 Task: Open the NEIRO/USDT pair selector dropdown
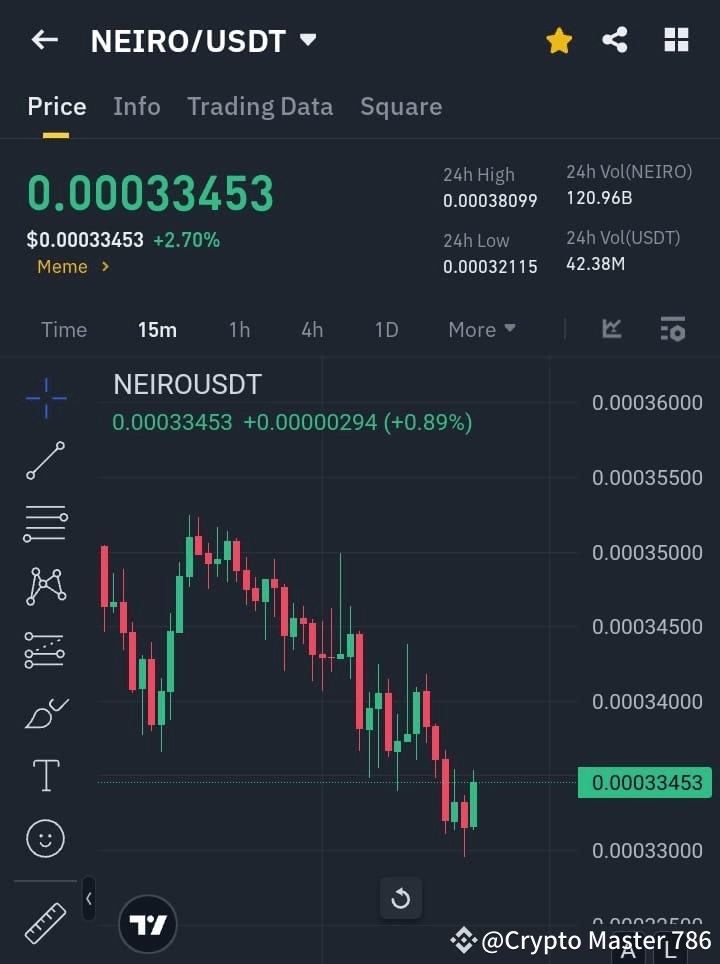click(307, 40)
